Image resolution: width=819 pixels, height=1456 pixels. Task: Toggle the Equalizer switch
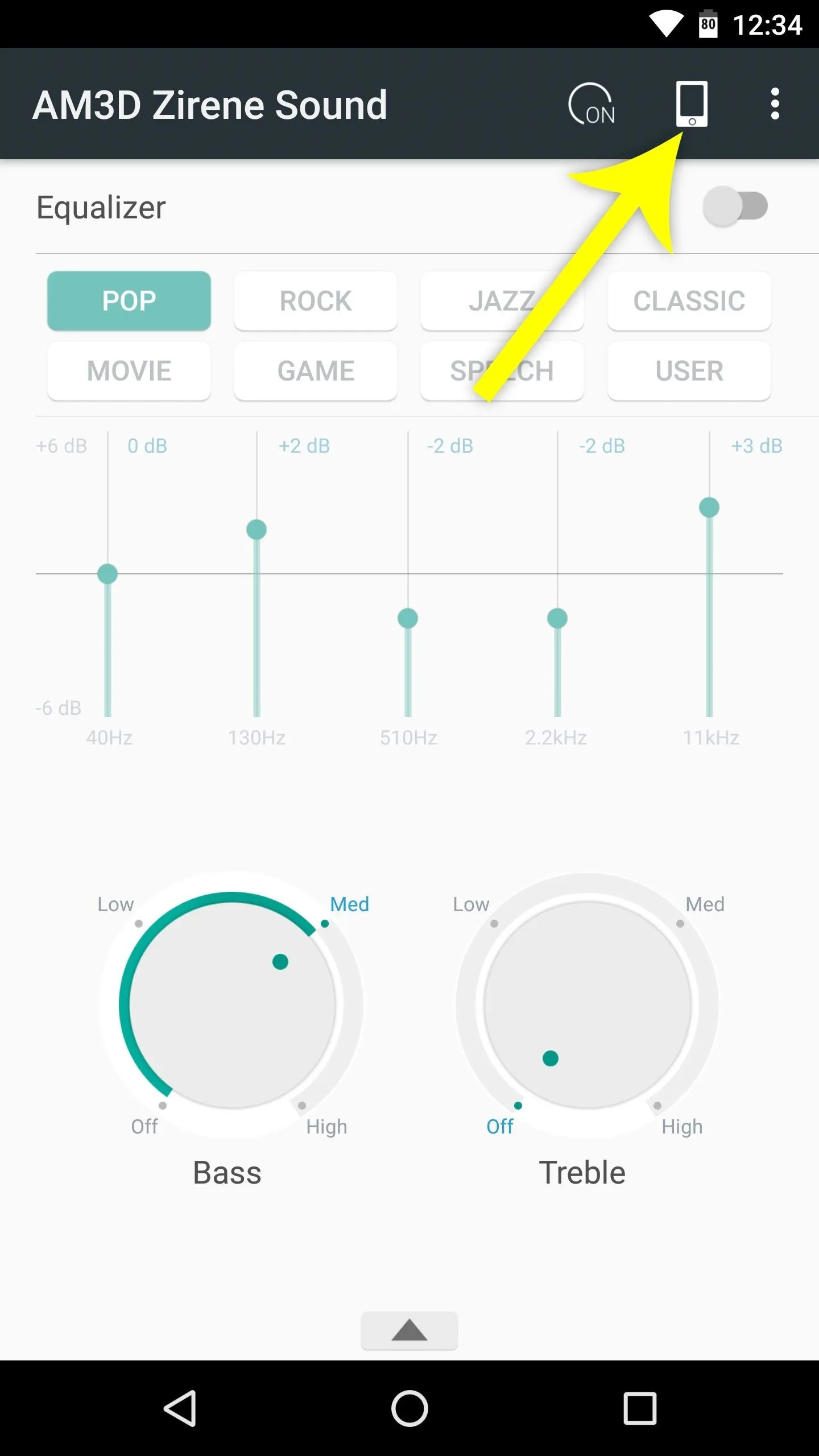click(x=735, y=206)
